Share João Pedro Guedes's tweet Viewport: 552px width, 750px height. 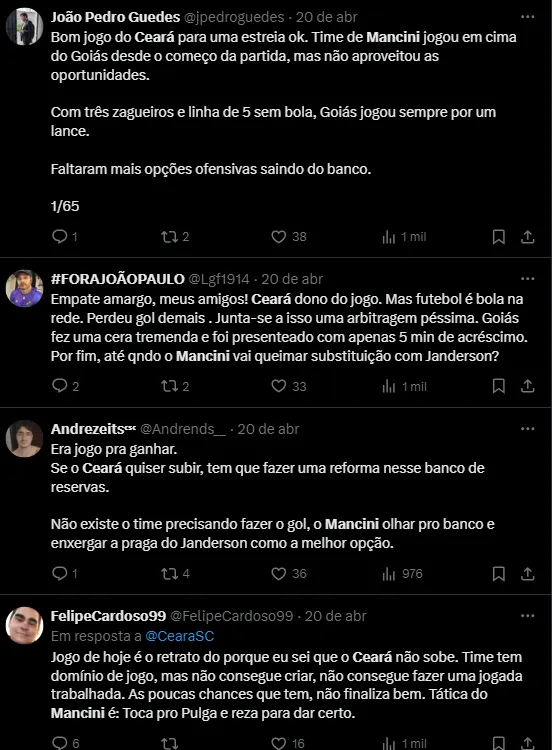527,237
